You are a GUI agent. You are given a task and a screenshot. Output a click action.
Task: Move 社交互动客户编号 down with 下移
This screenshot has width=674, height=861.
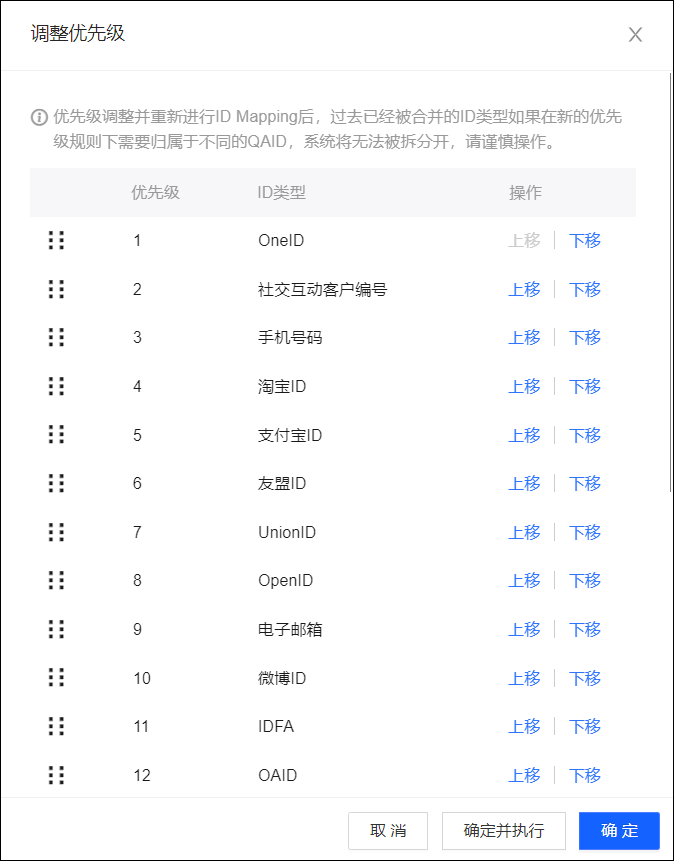pyautogui.click(x=585, y=290)
